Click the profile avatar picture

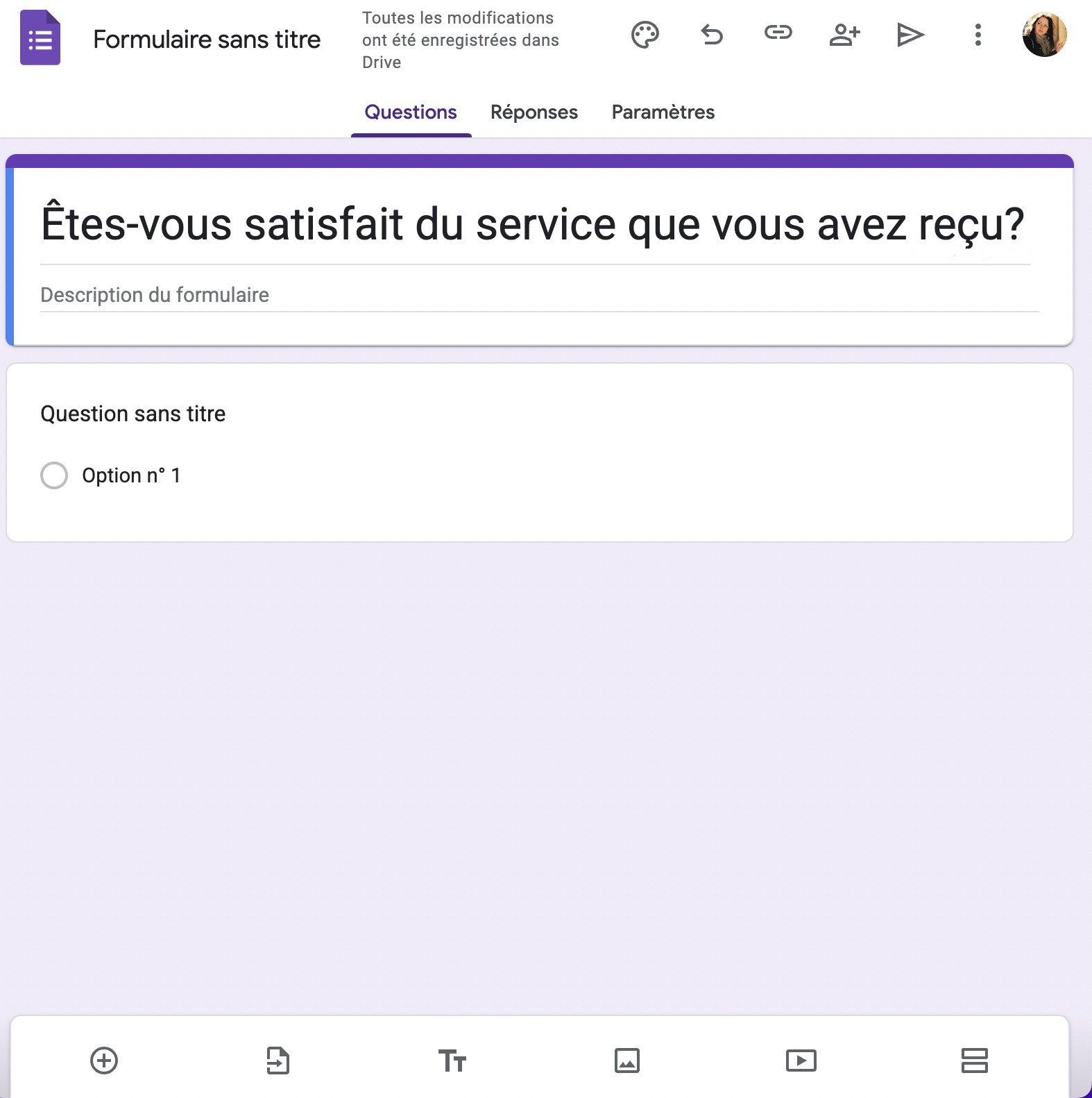1044,35
